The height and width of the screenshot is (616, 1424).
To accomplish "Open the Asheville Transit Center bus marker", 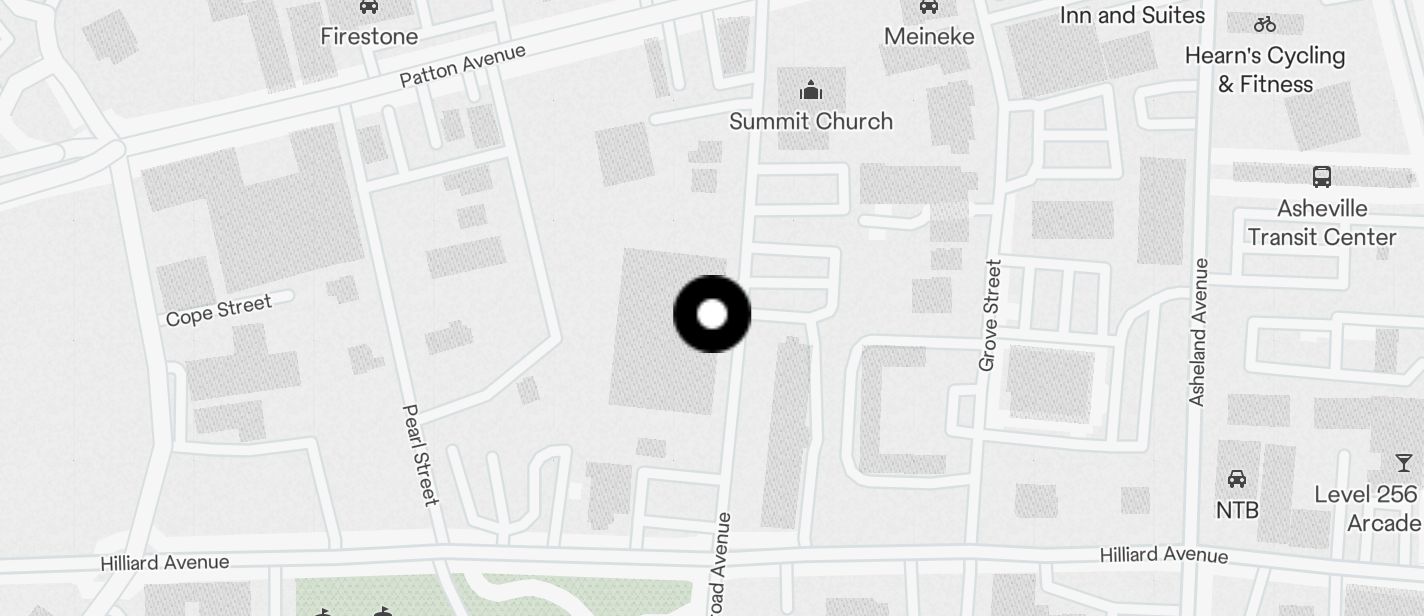I will point(1321,178).
